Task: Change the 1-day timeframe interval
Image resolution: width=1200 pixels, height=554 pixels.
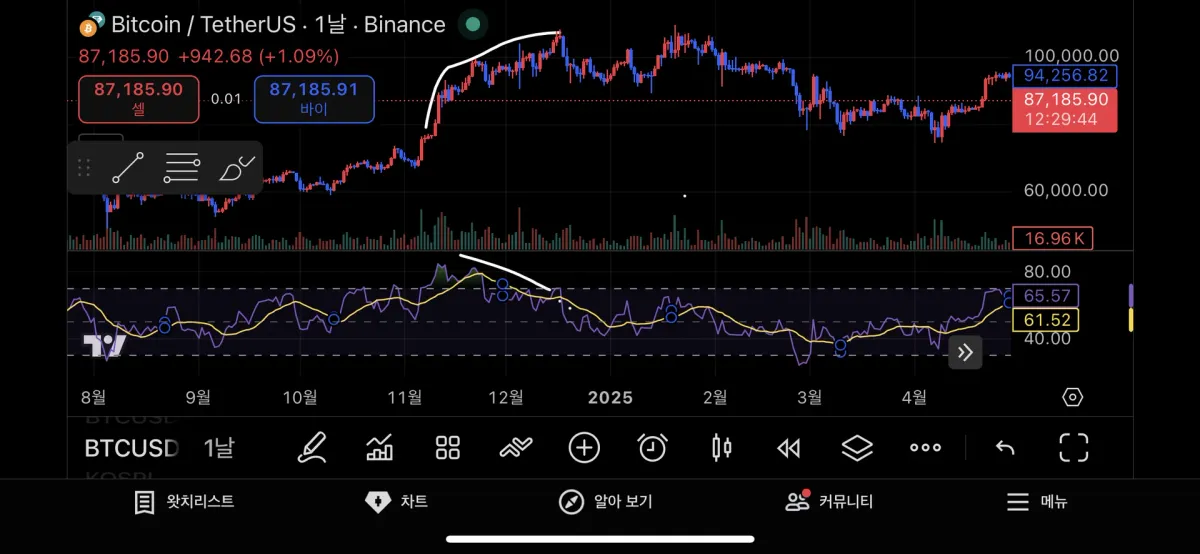Action: 218,448
